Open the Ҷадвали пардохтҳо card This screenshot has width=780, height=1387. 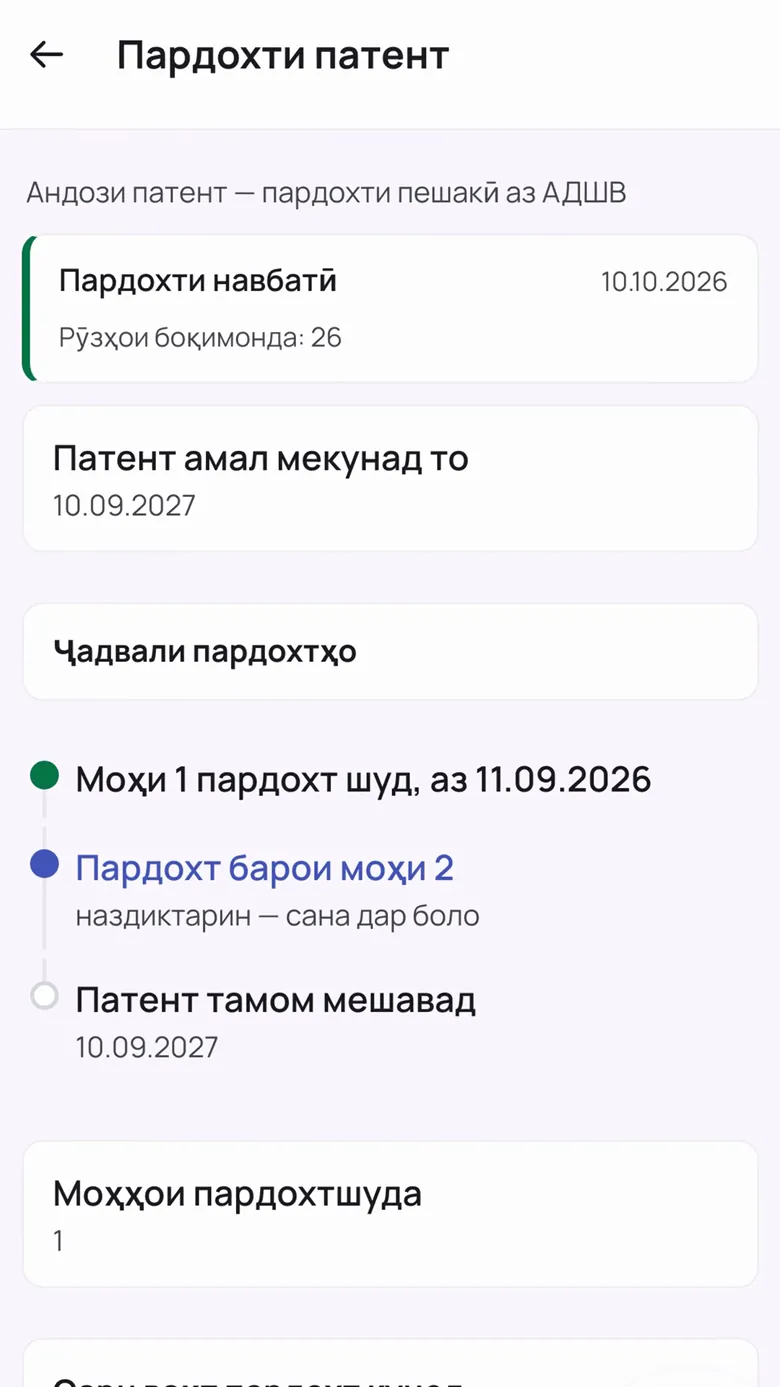pyautogui.click(x=390, y=652)
